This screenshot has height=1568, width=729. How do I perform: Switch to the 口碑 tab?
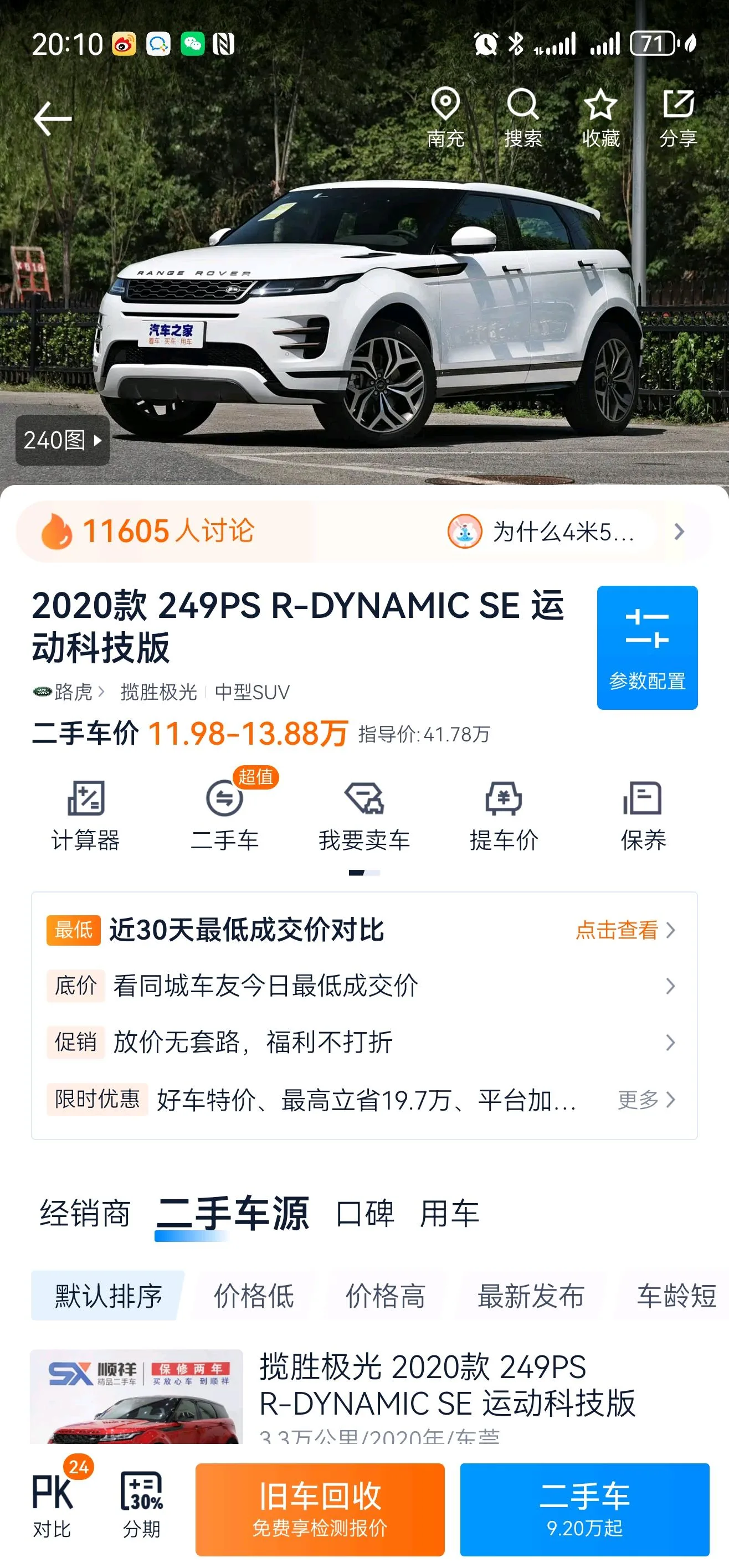pos(365,1213)
